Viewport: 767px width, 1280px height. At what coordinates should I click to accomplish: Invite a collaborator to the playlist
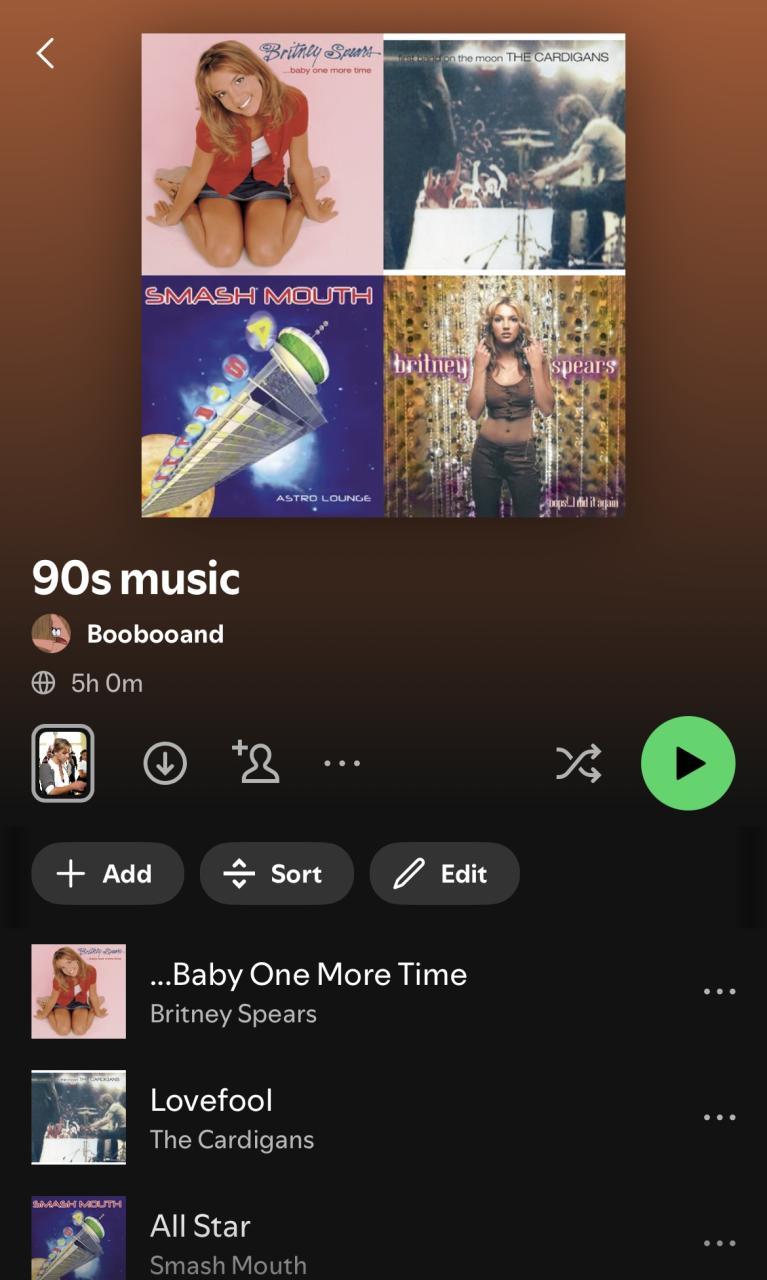point(255,763)
